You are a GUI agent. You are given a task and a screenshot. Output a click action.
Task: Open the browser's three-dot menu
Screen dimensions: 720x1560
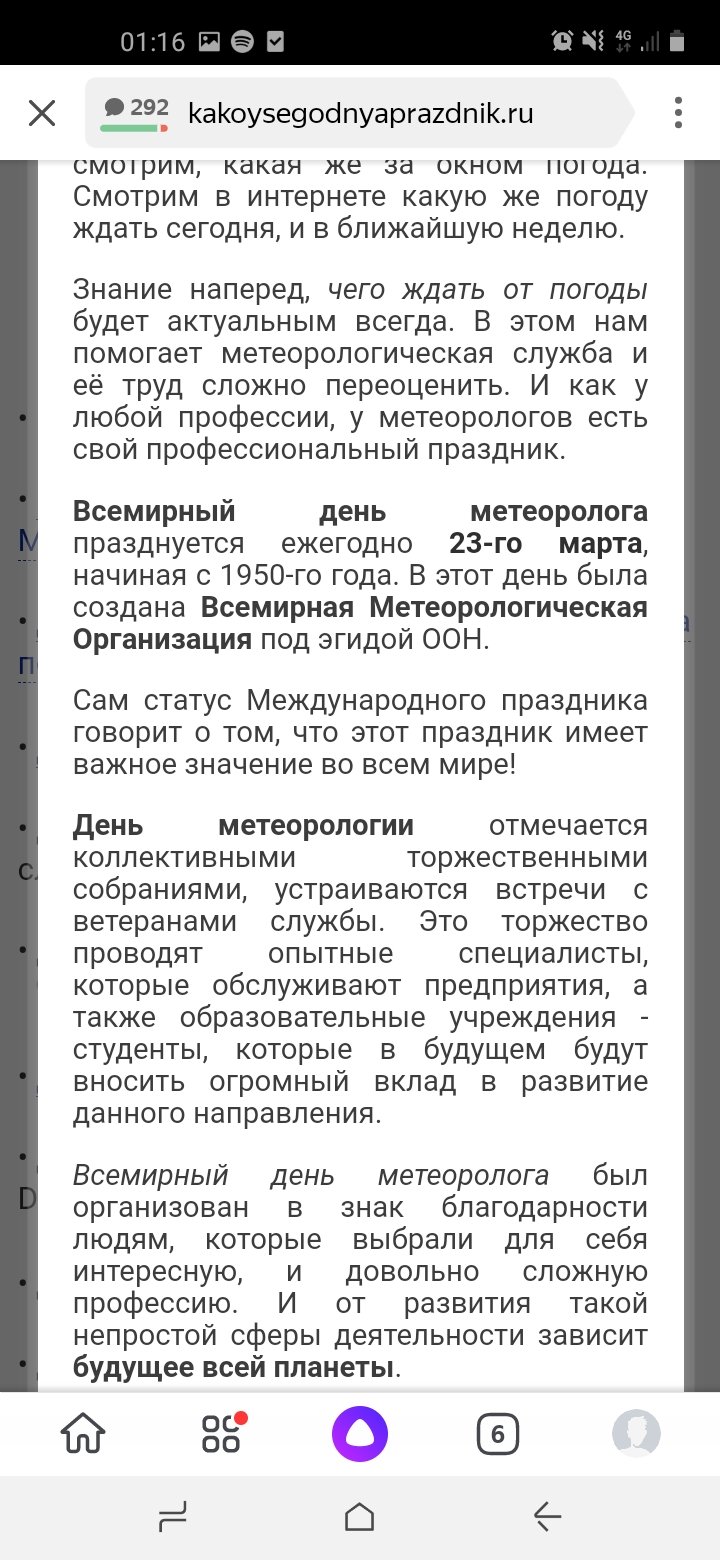tap(679, 113)
